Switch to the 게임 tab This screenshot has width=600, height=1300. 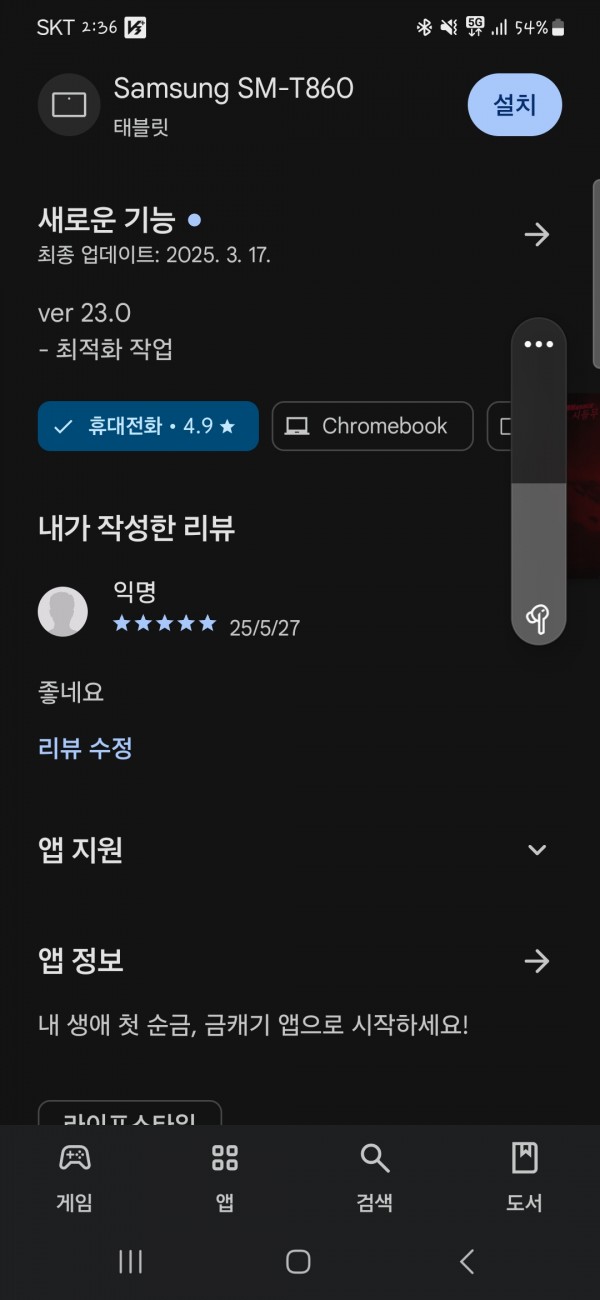click(x=75, y=1177)
